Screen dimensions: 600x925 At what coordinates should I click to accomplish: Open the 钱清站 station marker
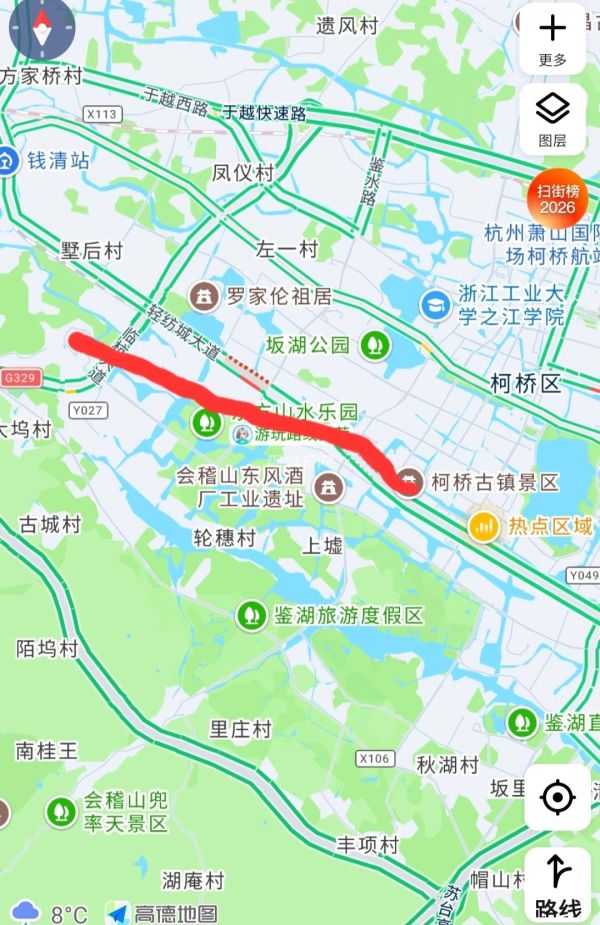9,160
